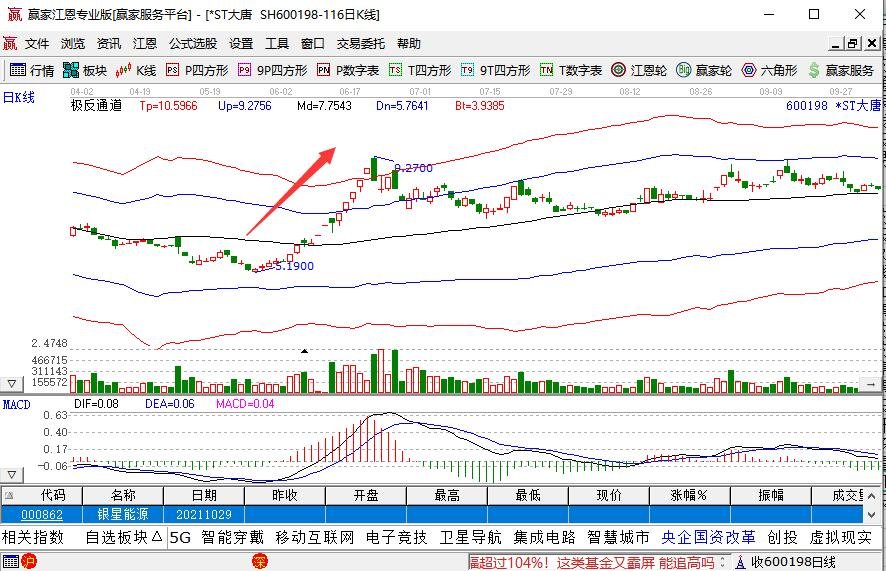This screenshot has width=886, height=571.
Task: Open the 文件 menu
Action: [x=37, y=44]
